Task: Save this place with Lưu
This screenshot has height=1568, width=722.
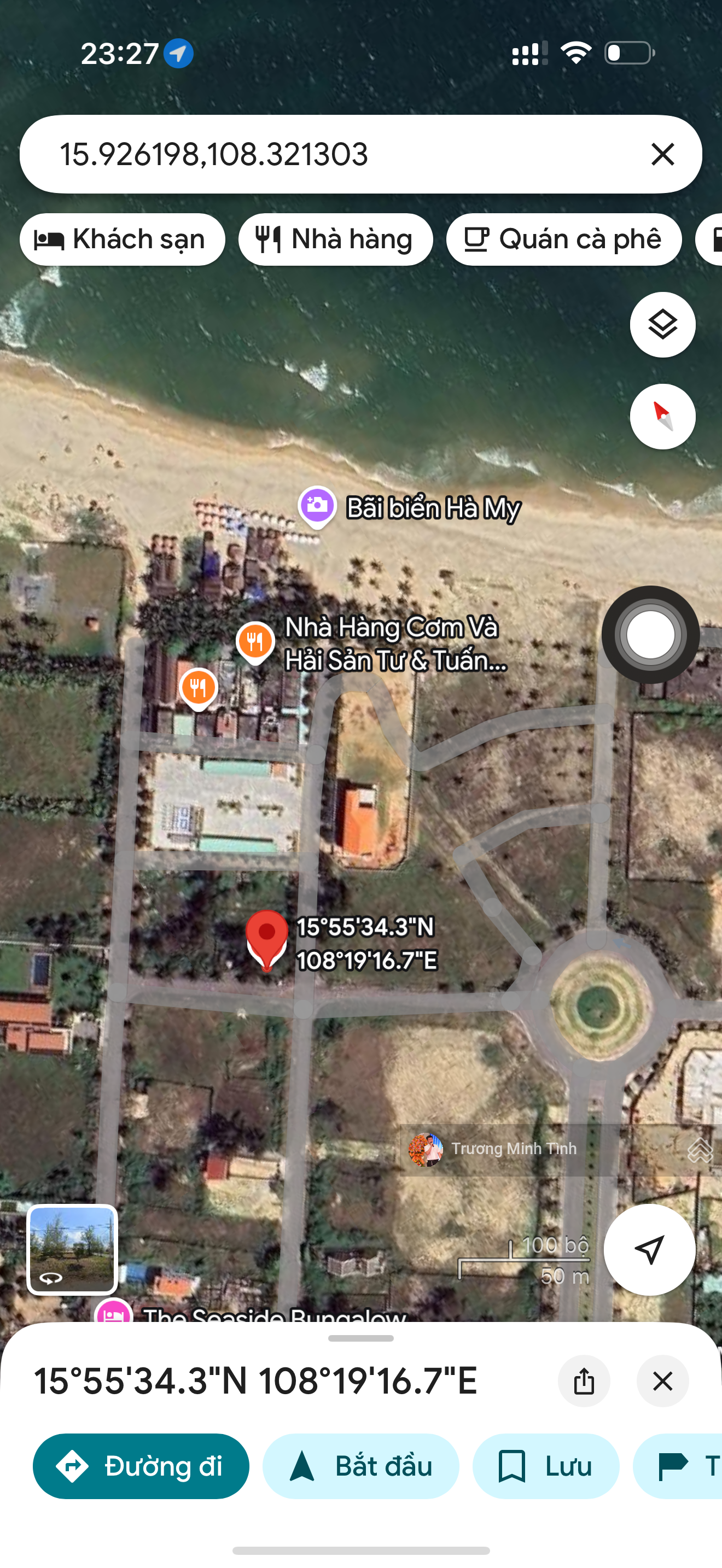Action: (x=545, y=1466)
